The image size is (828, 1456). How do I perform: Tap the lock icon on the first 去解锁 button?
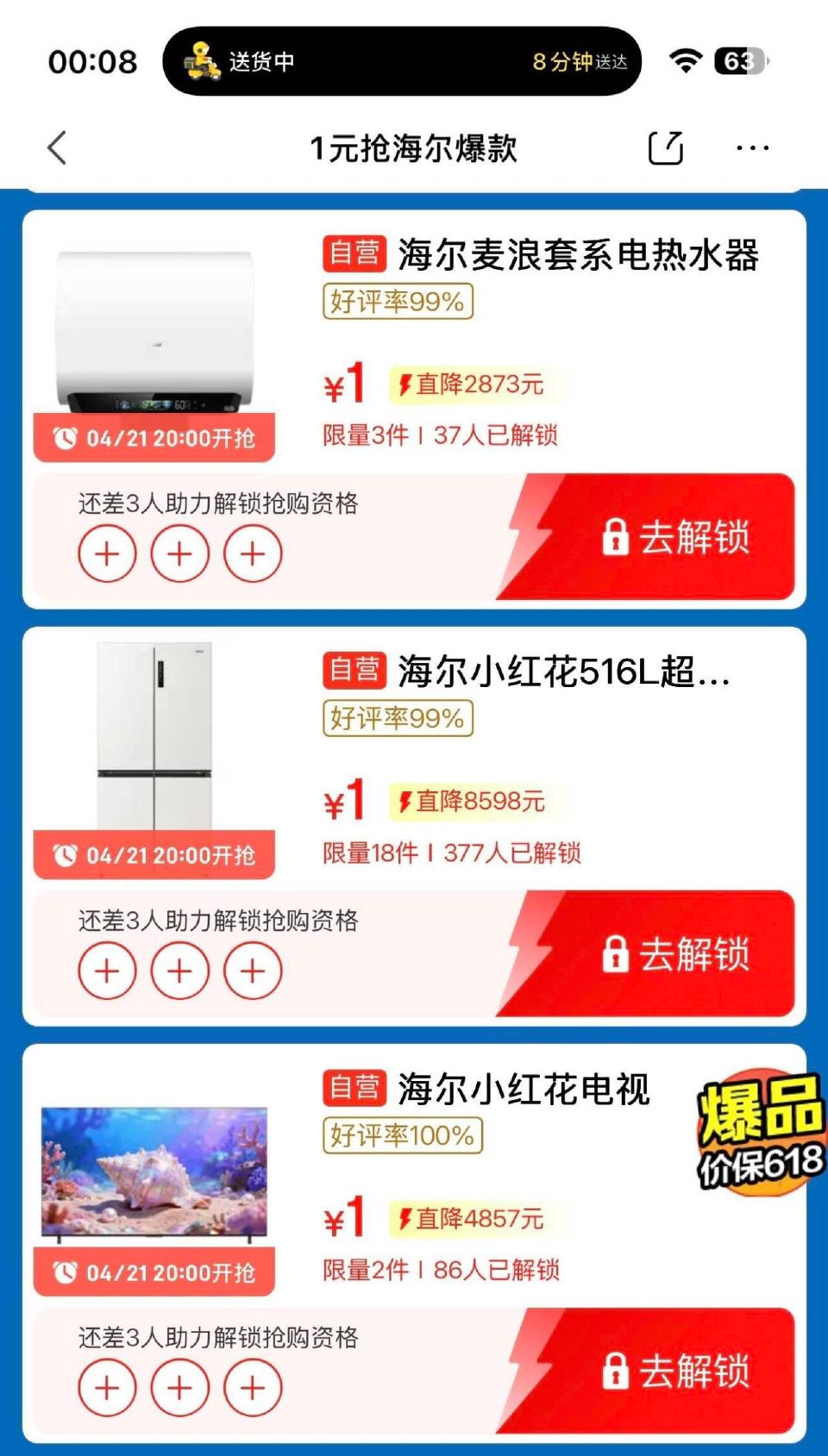(615, 539)
